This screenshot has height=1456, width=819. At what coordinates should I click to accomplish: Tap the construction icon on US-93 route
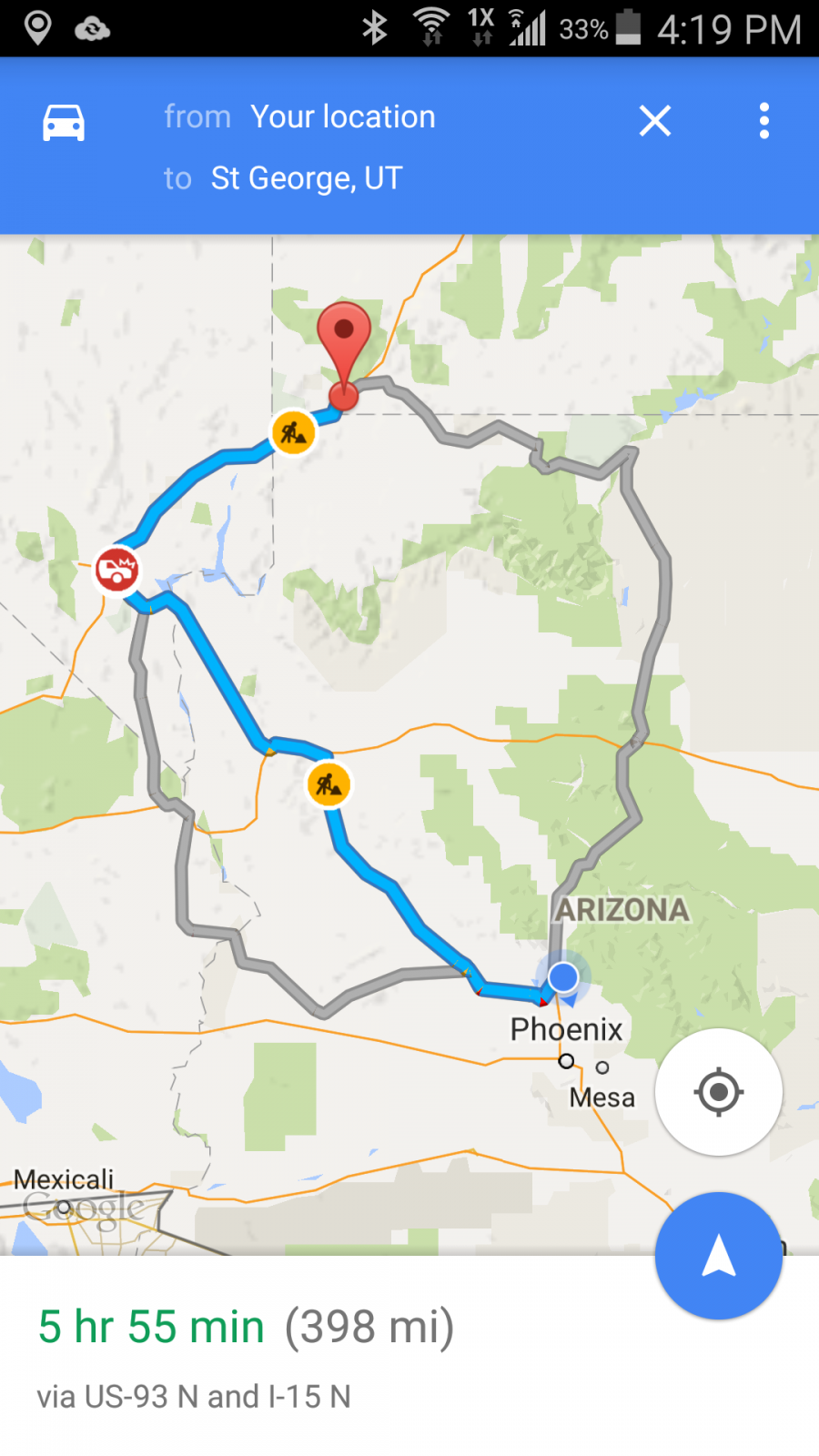[329, 784]
